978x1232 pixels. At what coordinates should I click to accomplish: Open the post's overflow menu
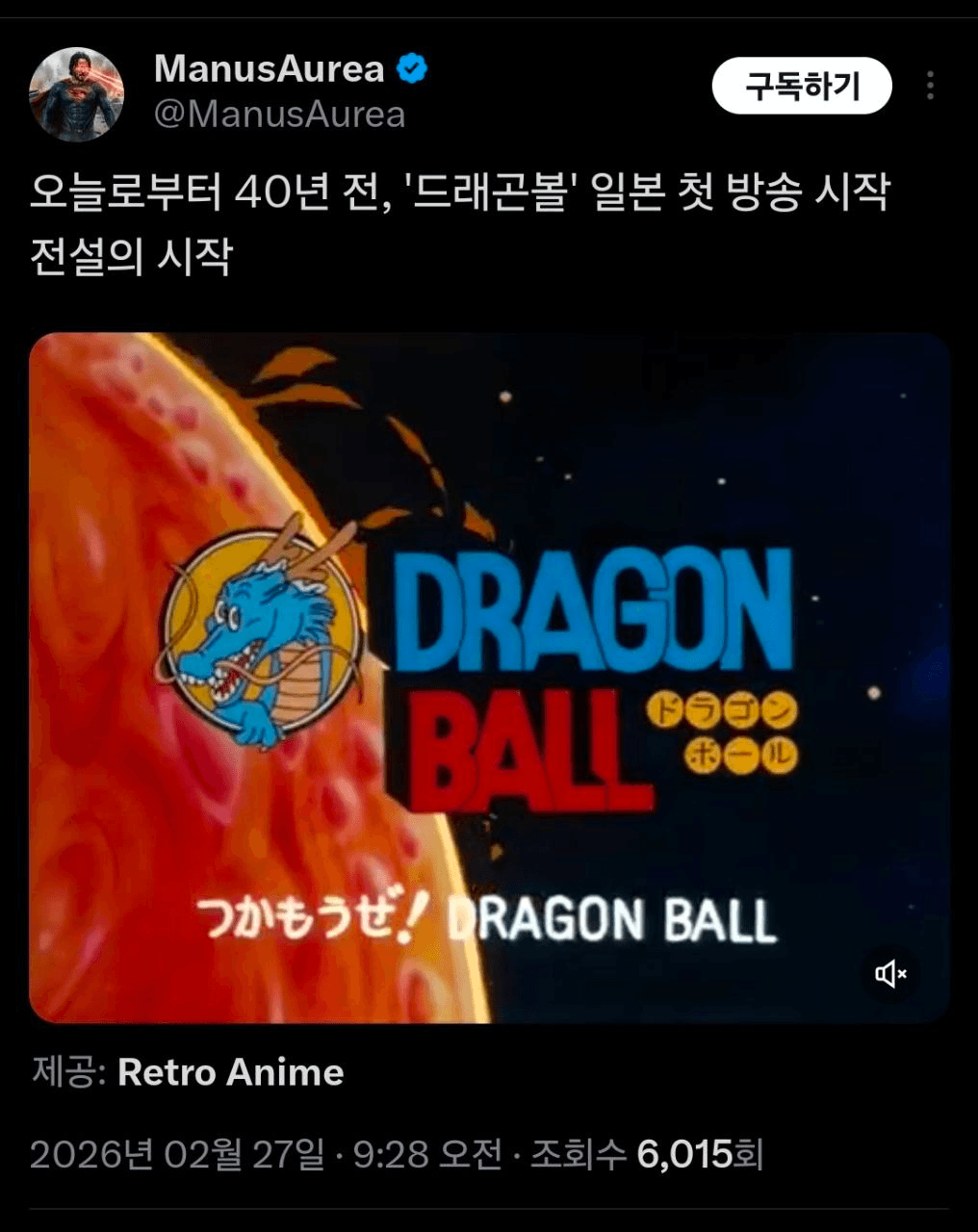929,87
